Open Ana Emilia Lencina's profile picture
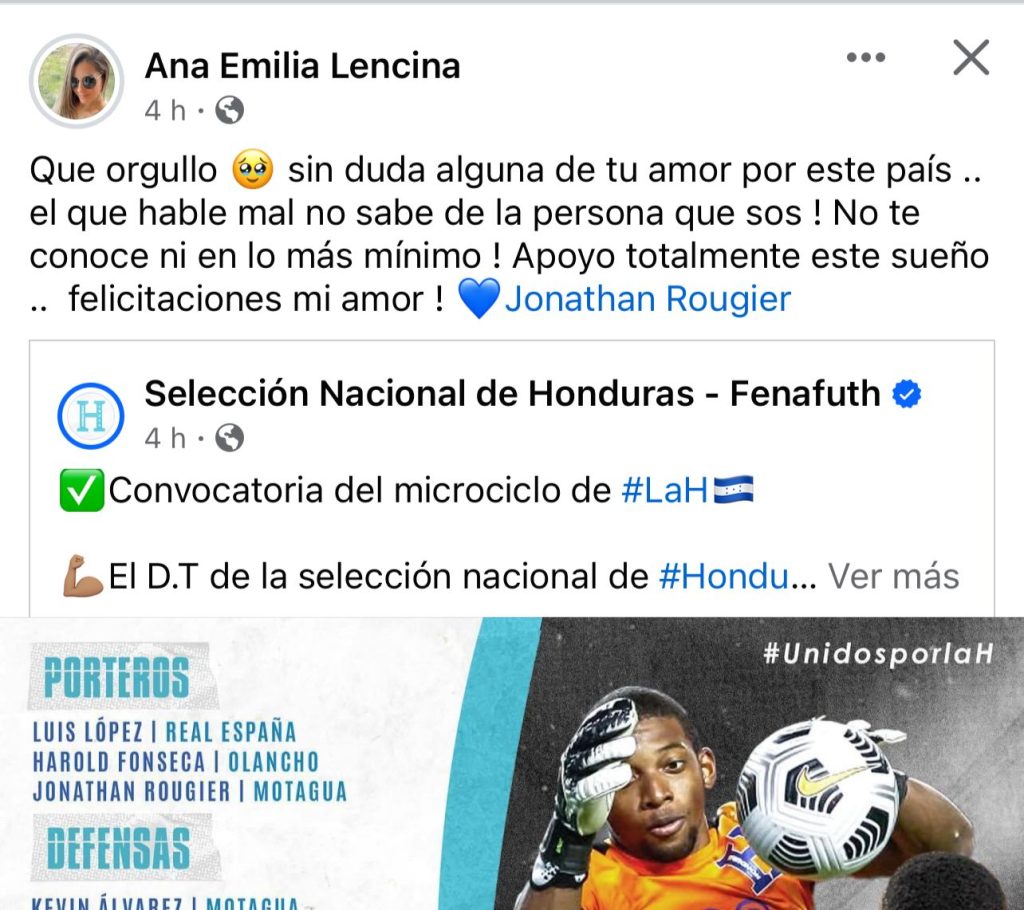The image size is (1024, 910). [x=77, y=80]
